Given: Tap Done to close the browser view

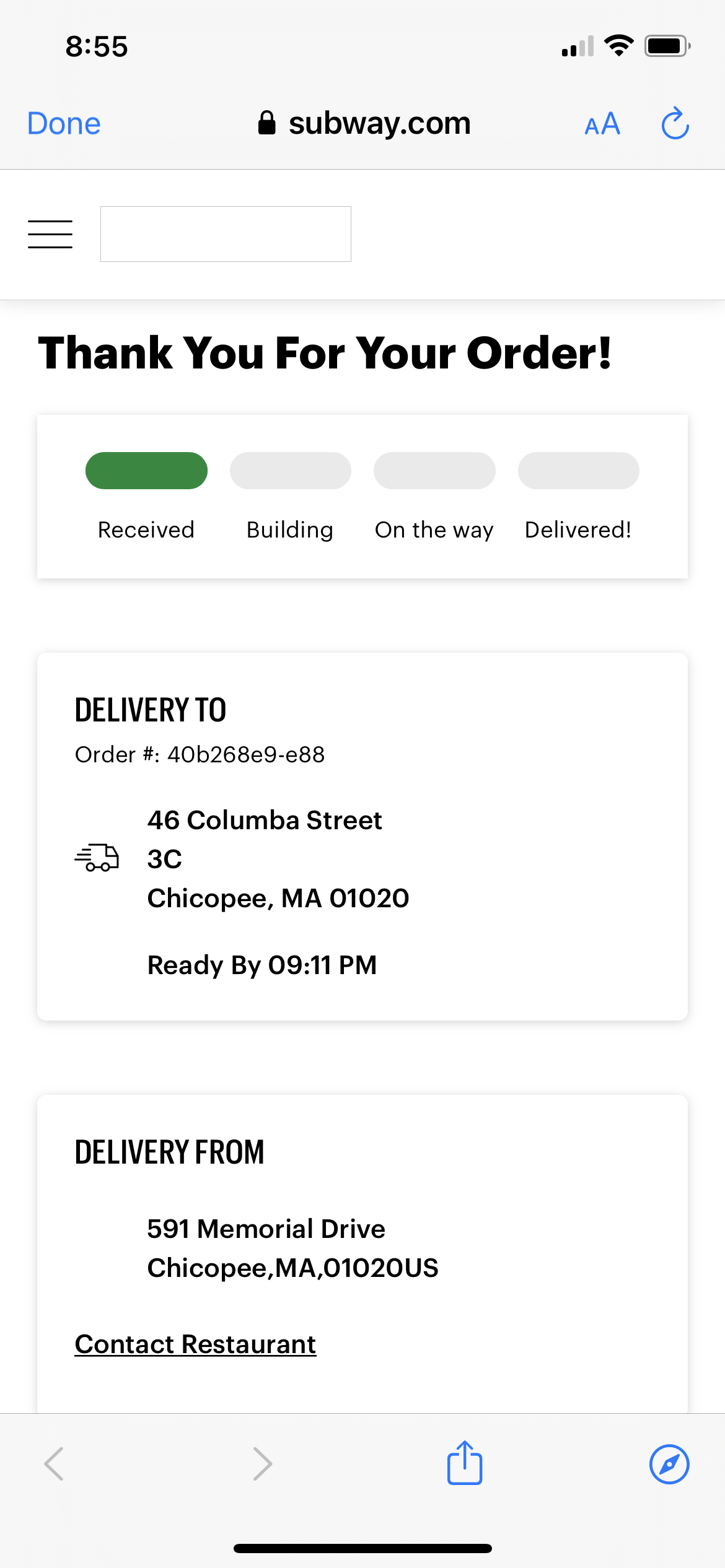Looking at the screenshot, I should click(64, 124).
